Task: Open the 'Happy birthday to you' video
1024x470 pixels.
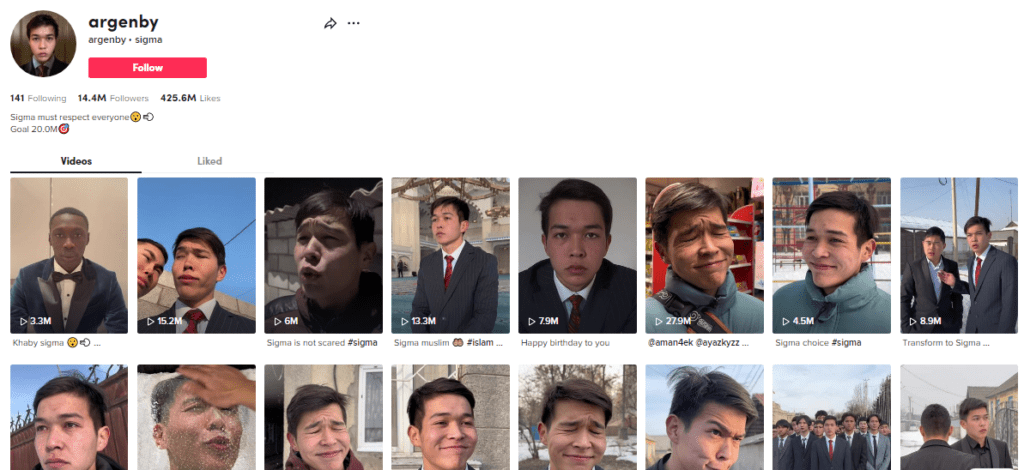Action: pyautogui.click(x=577, y=255)
